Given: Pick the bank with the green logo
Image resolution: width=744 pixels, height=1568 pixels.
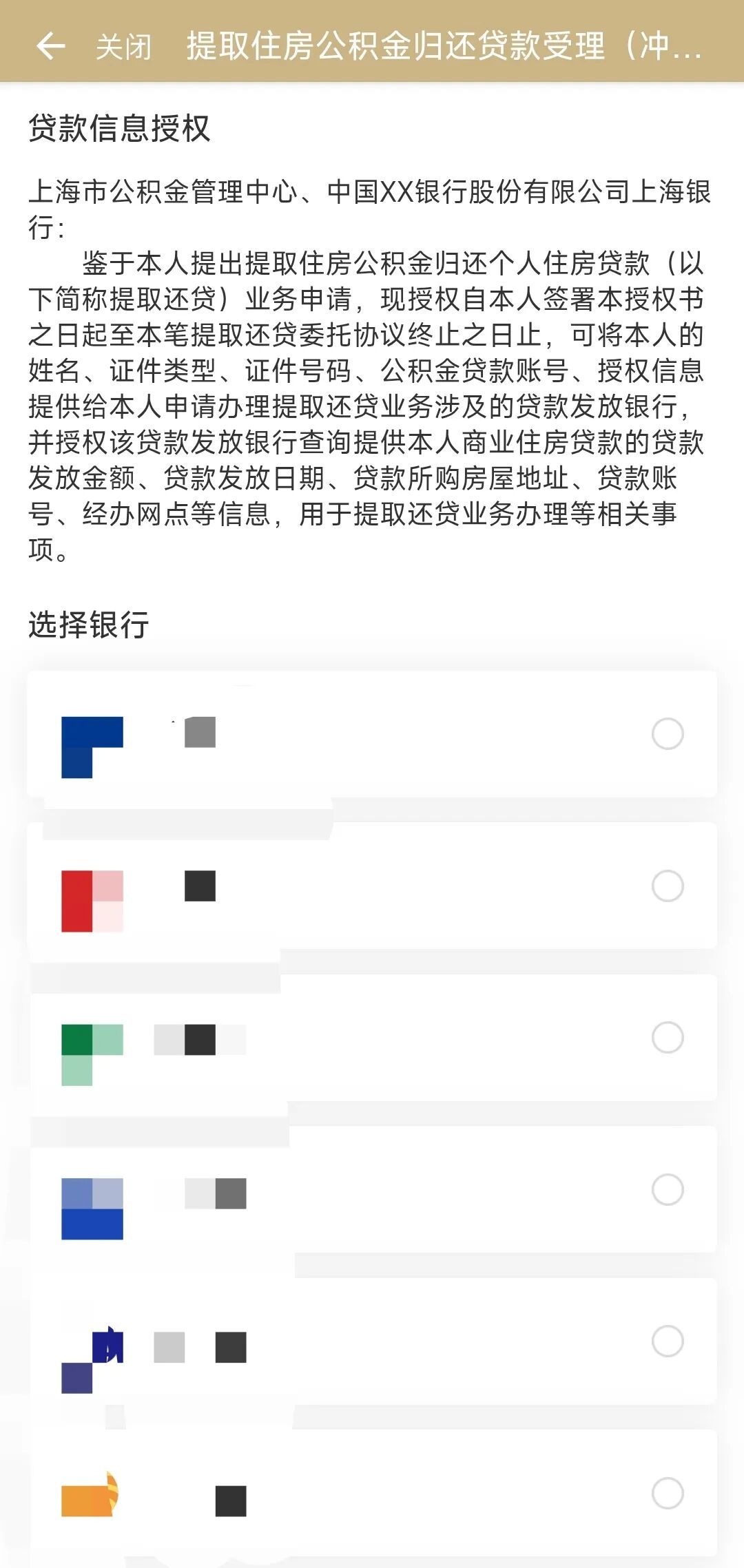Looking at the screenshot, I should click(x=667, y=1038).
